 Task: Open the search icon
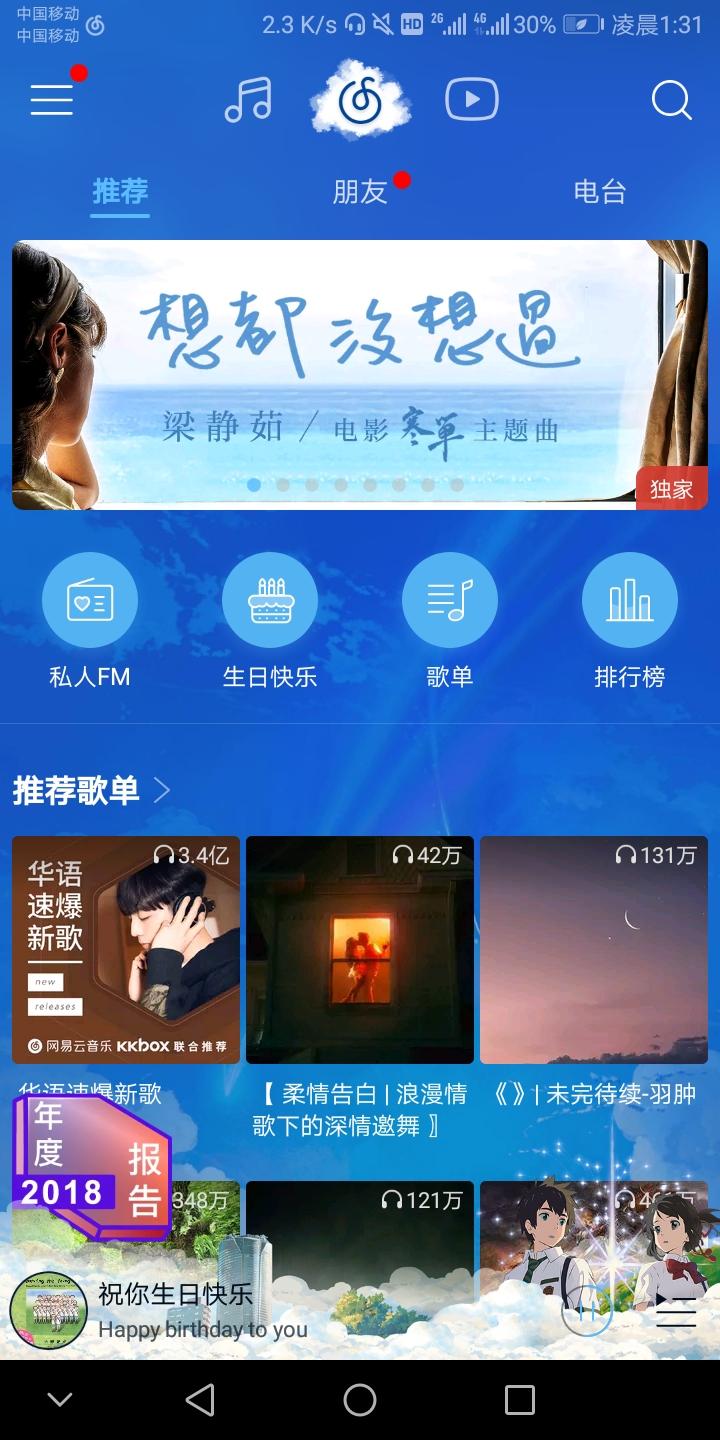(x=671, y=100)
